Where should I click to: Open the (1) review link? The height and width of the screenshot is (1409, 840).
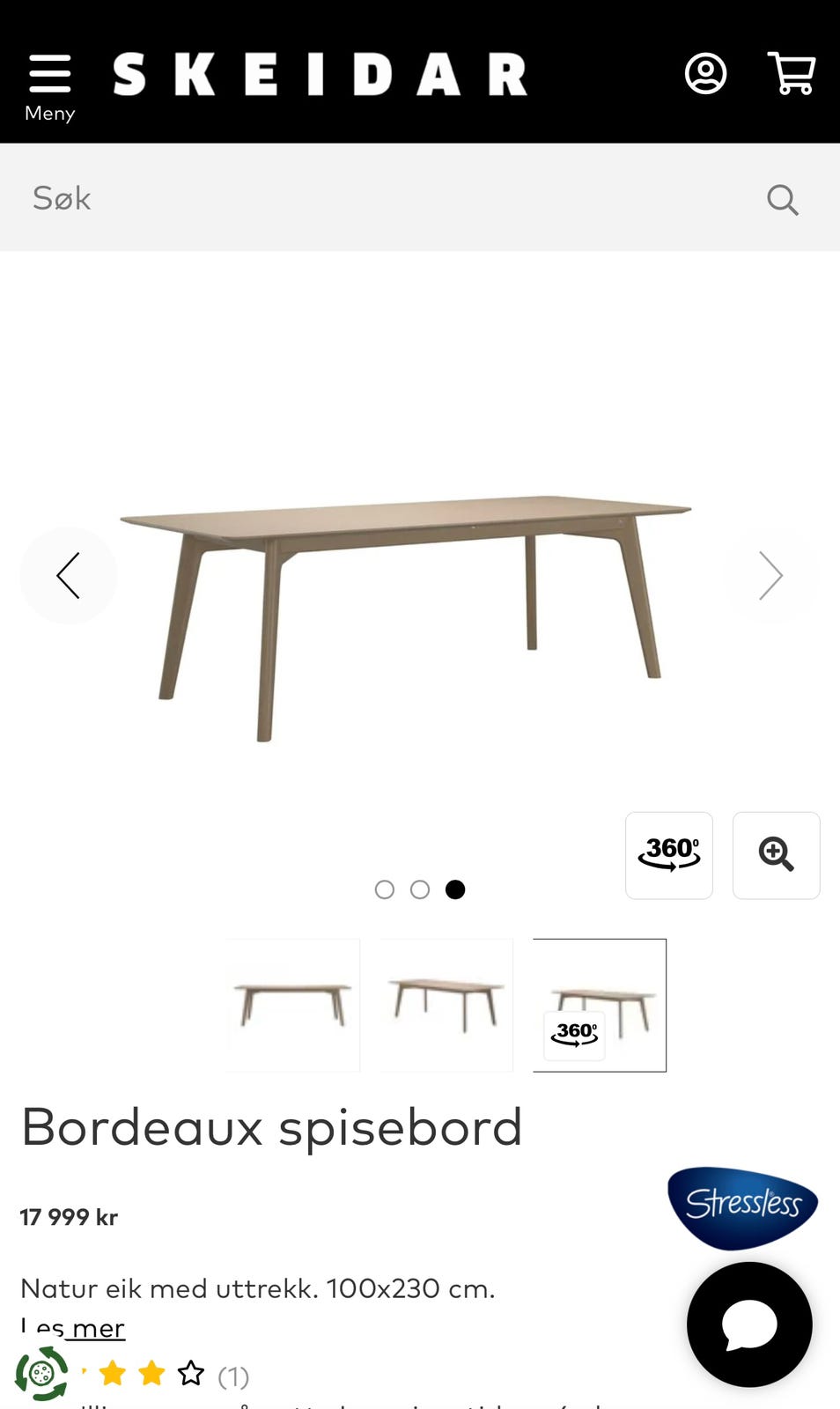coord(232,1375)
